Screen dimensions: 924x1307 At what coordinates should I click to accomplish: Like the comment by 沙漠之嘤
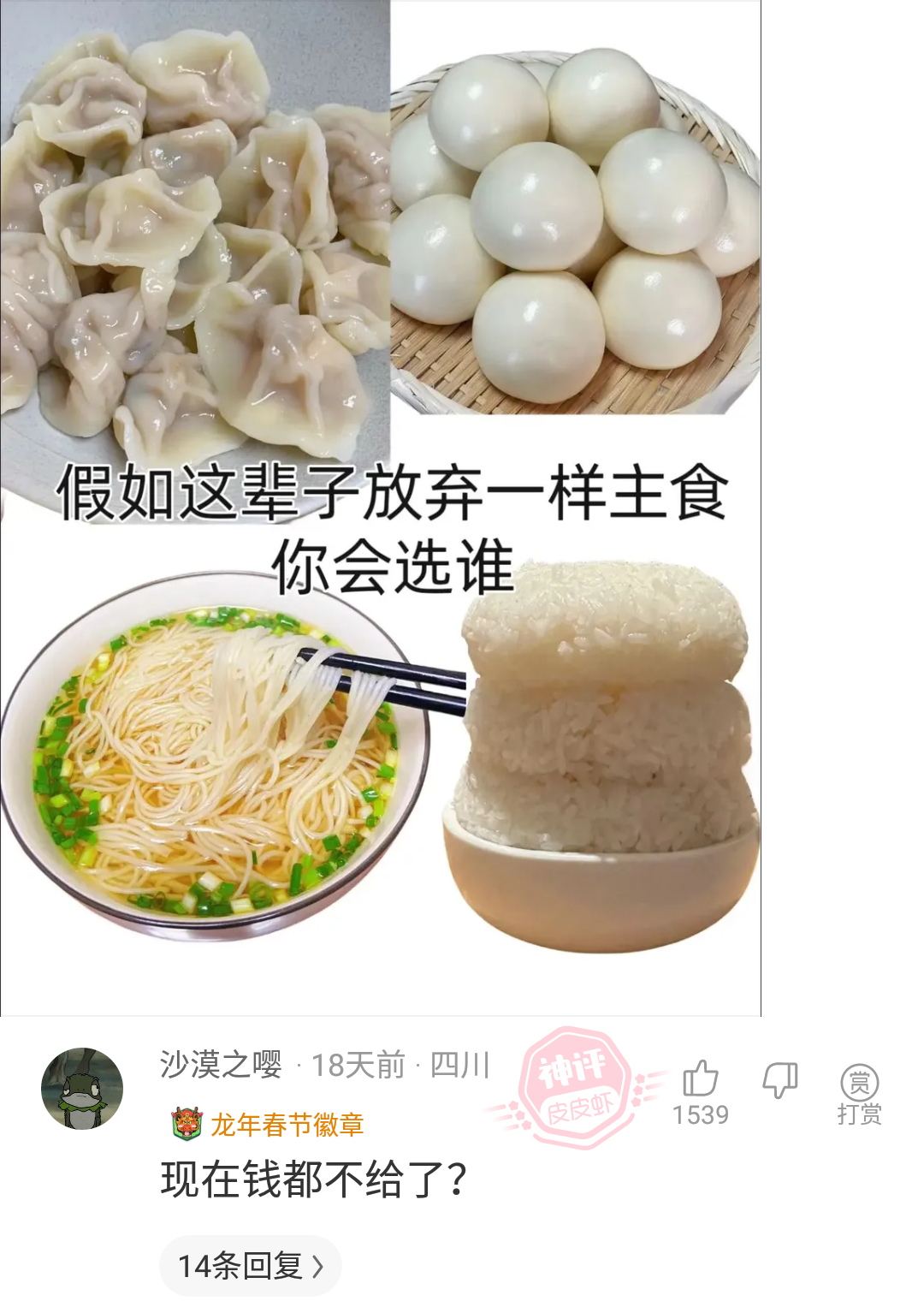[x=700, y=1080]
